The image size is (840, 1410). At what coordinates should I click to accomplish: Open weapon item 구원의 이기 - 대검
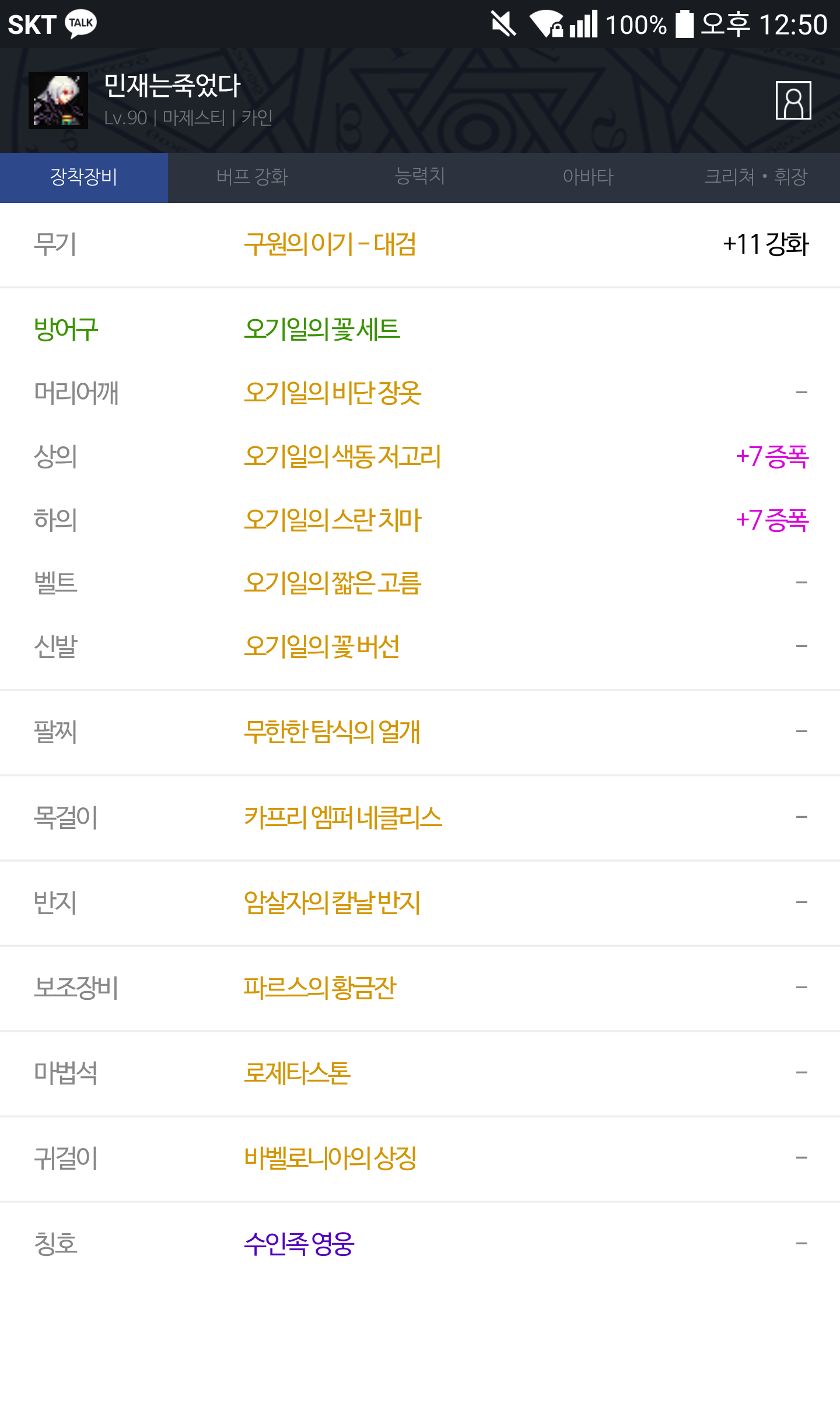pyautogui.click(x=330, y=244)
